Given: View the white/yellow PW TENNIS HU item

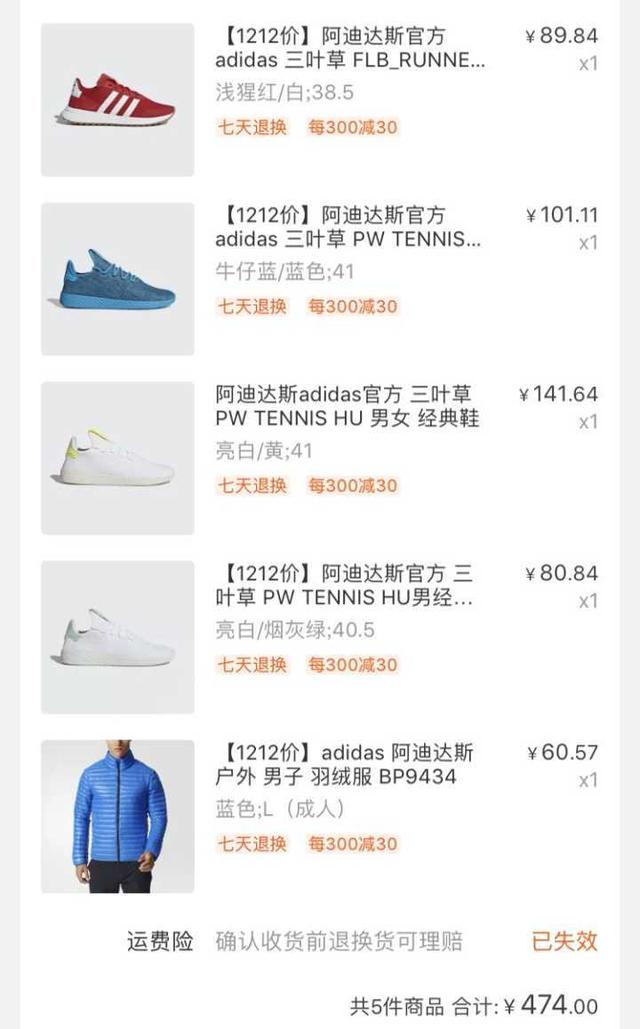Looking at the screenshot, I should (x=347, y=406).
